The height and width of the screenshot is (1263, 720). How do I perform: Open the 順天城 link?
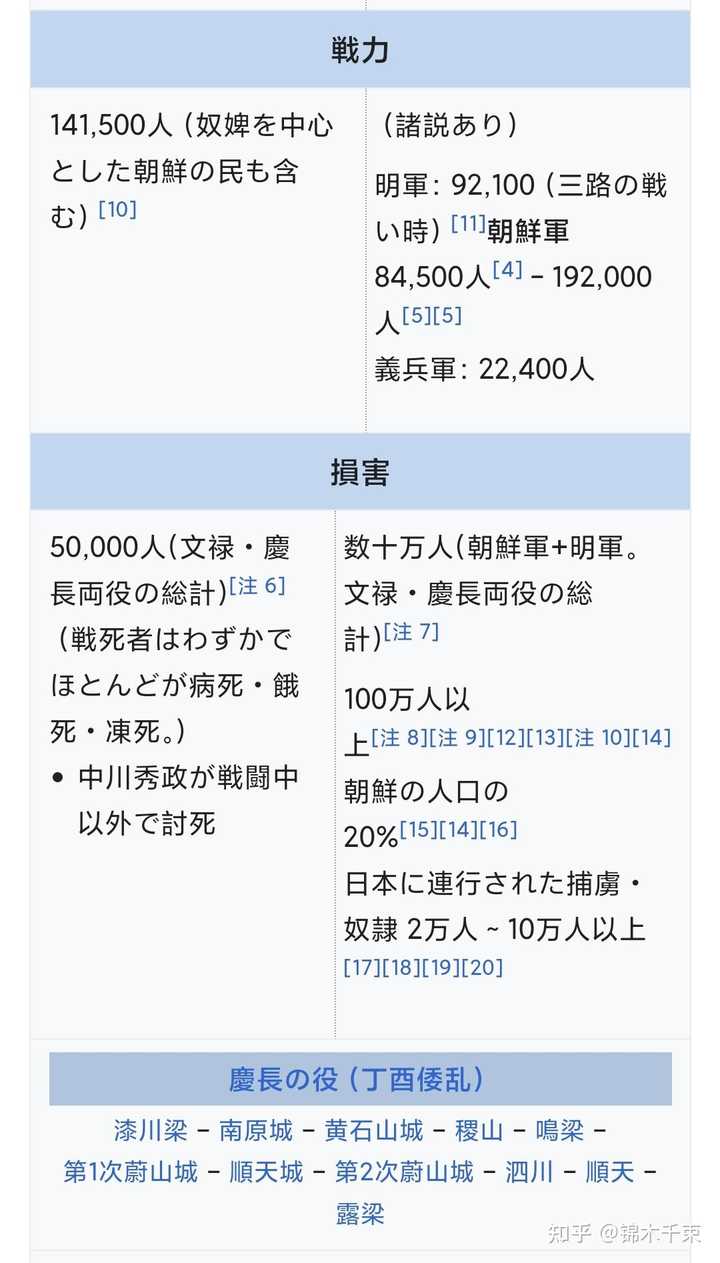pyautogui.click(x=266, y=1172)
